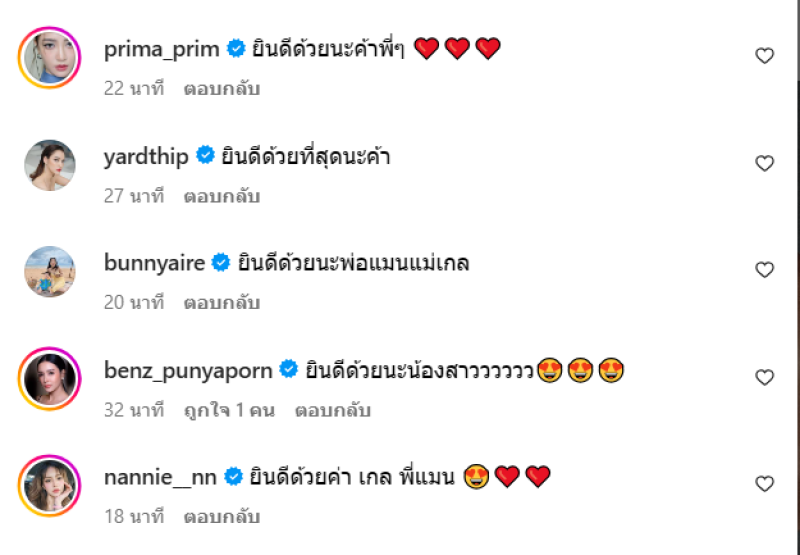Screen dimensions: 800x555
Task: Like nannie__nn's comment
Action: click(764, 484)
